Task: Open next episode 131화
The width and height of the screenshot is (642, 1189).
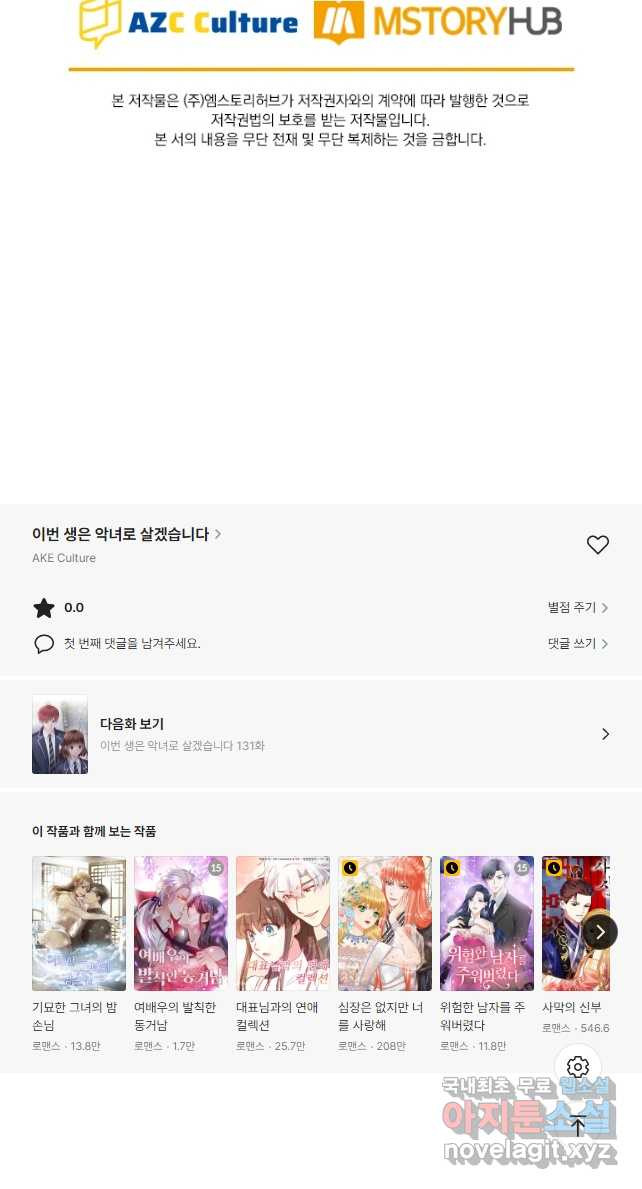Action: click(320, 734)
